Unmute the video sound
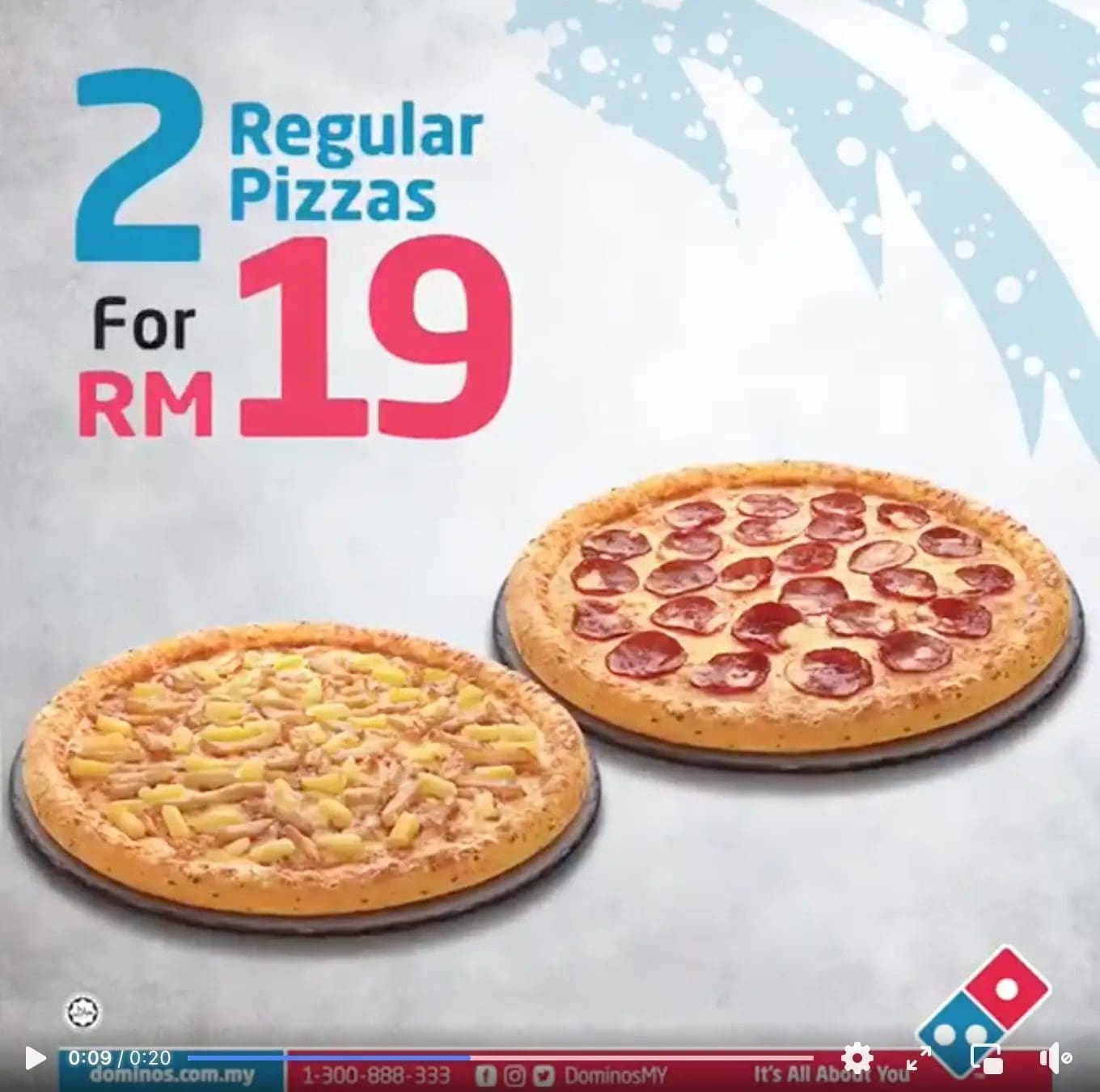 click(1055, 1057)
